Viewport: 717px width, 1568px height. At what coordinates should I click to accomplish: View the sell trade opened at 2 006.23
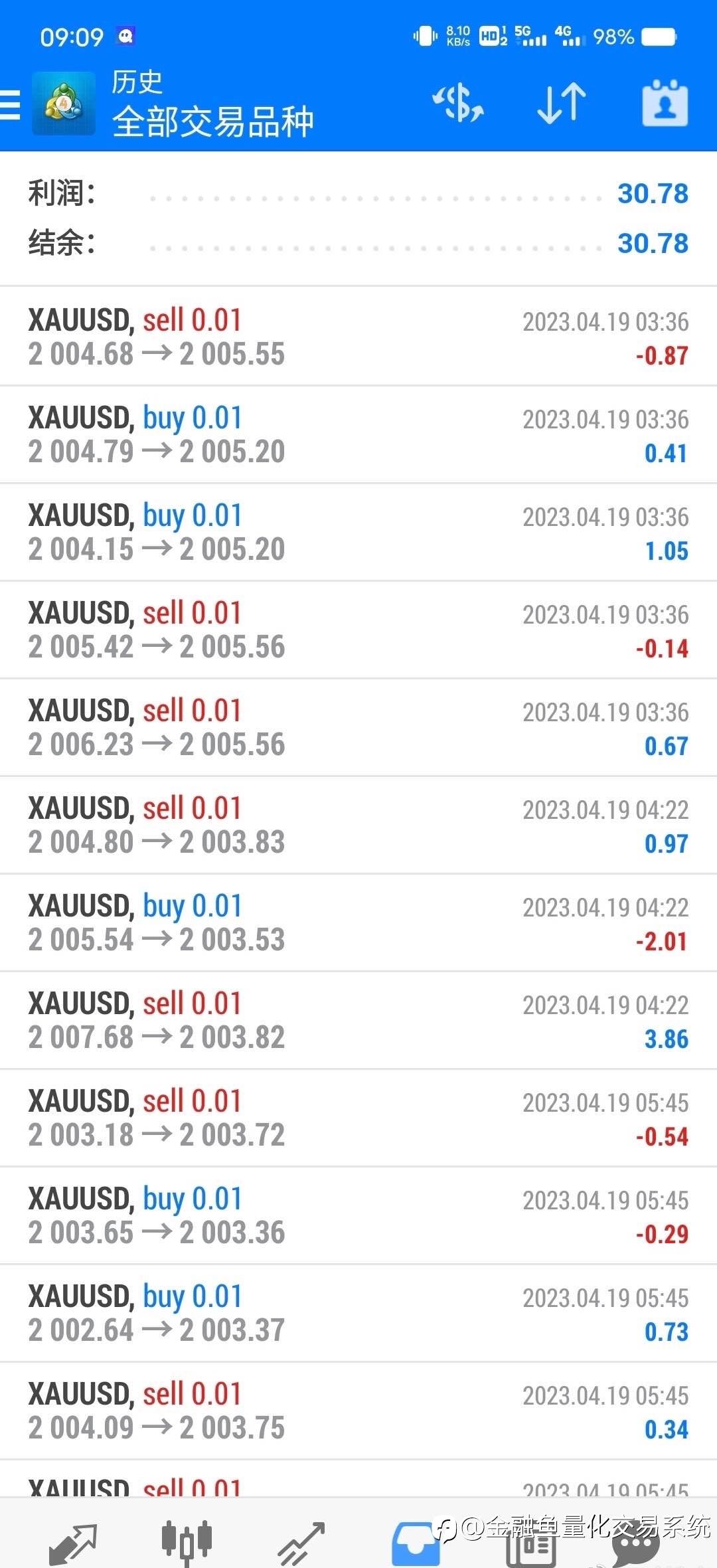(358, 727)
